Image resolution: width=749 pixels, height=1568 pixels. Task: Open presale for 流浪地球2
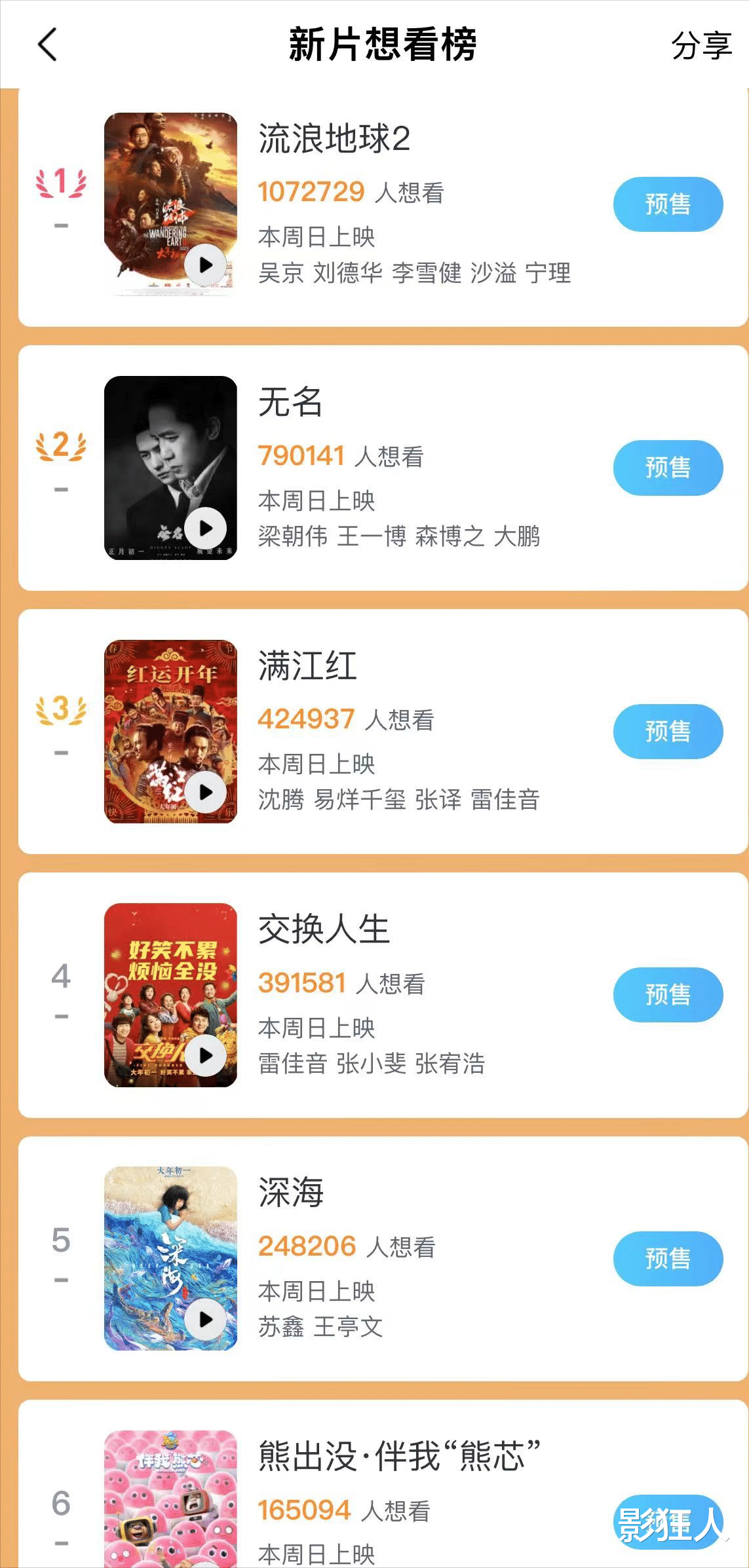[x=667, y=204]
